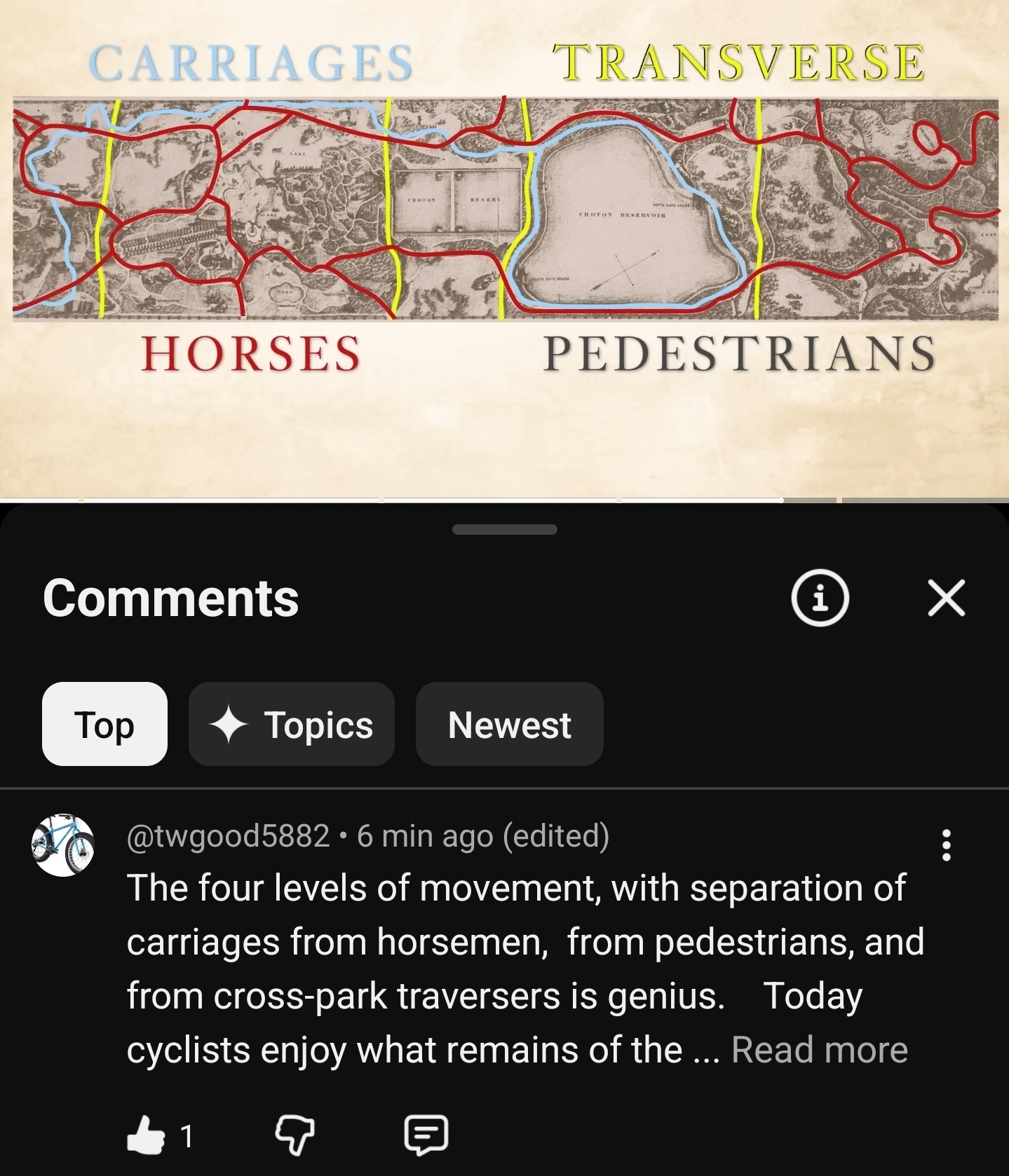Open twgood5882's profile avatar
This screenshot has width=1009, height=1176.
pos(63,845)
